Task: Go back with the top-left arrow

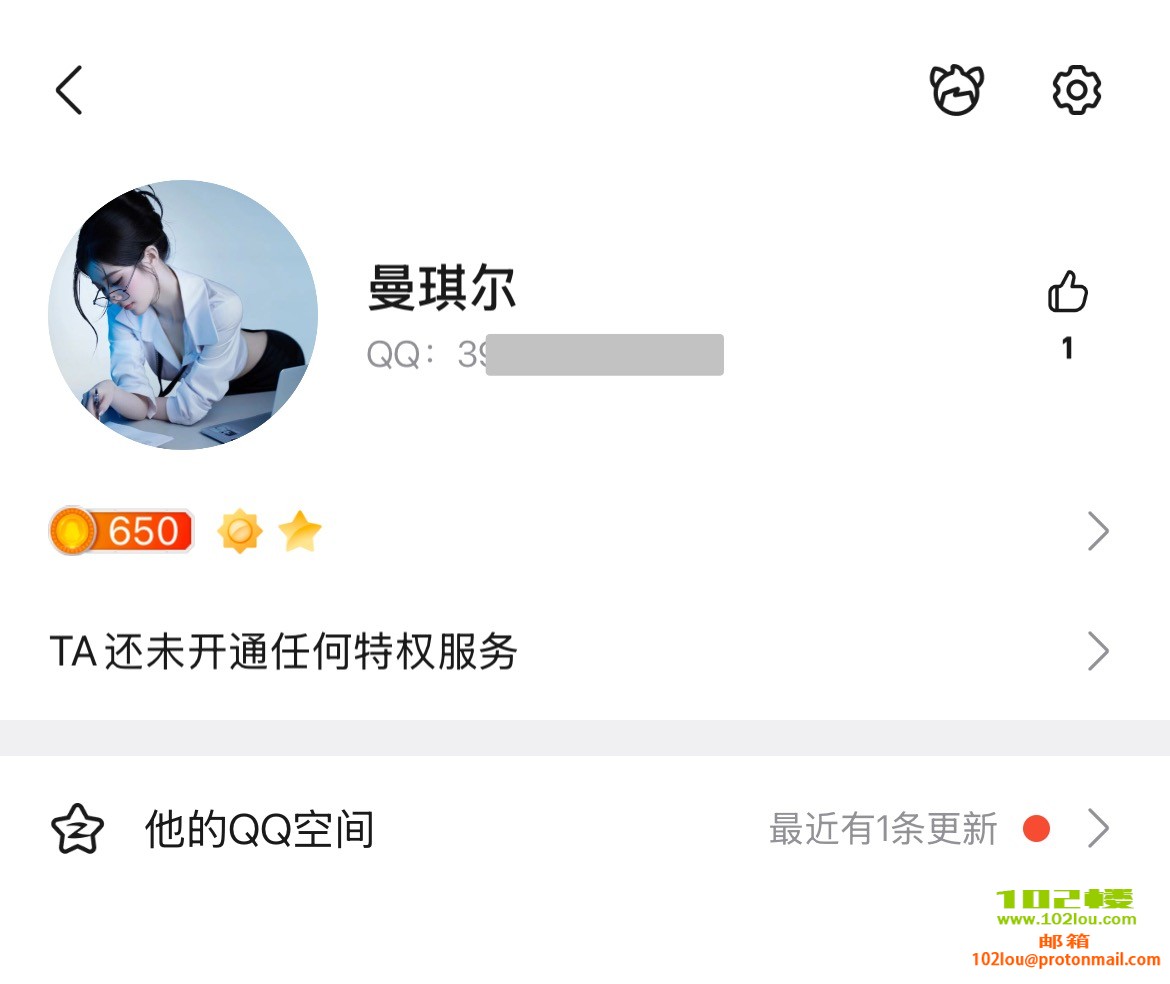Action: [x=68, y=90]
